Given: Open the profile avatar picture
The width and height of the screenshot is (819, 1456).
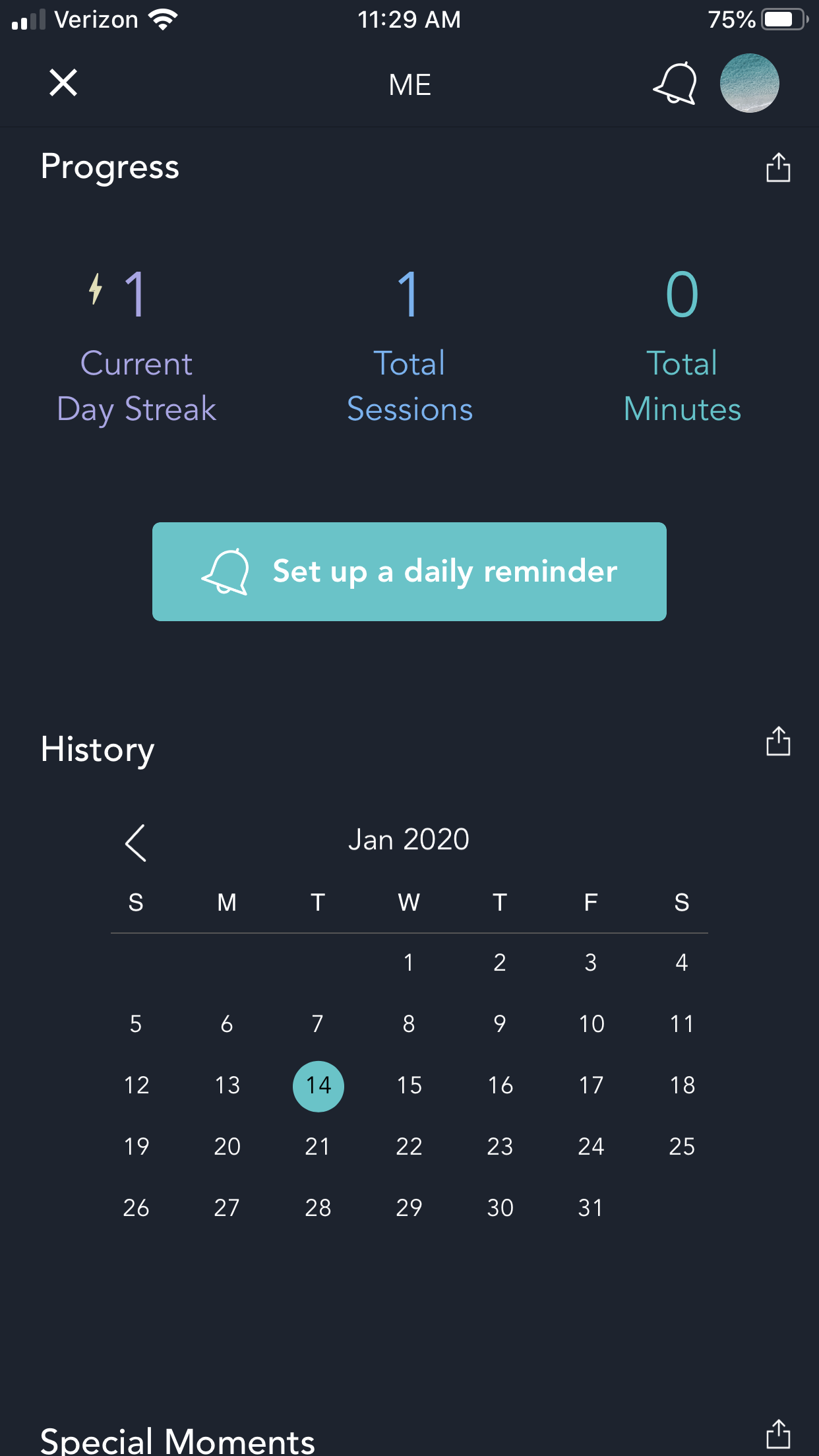Looking at the screenshot, I should [x=749, y=83].
